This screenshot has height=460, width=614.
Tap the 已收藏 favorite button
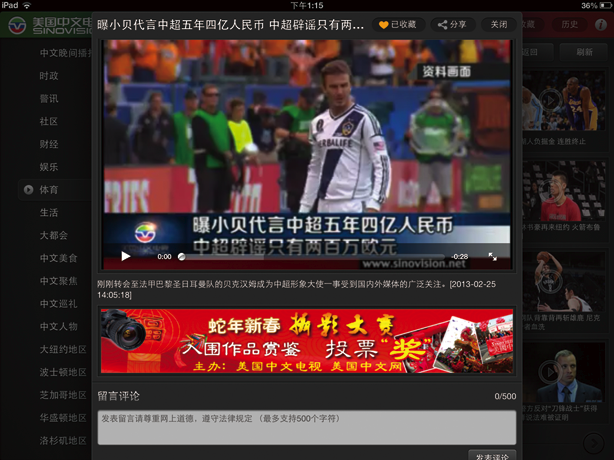[397, 24]
